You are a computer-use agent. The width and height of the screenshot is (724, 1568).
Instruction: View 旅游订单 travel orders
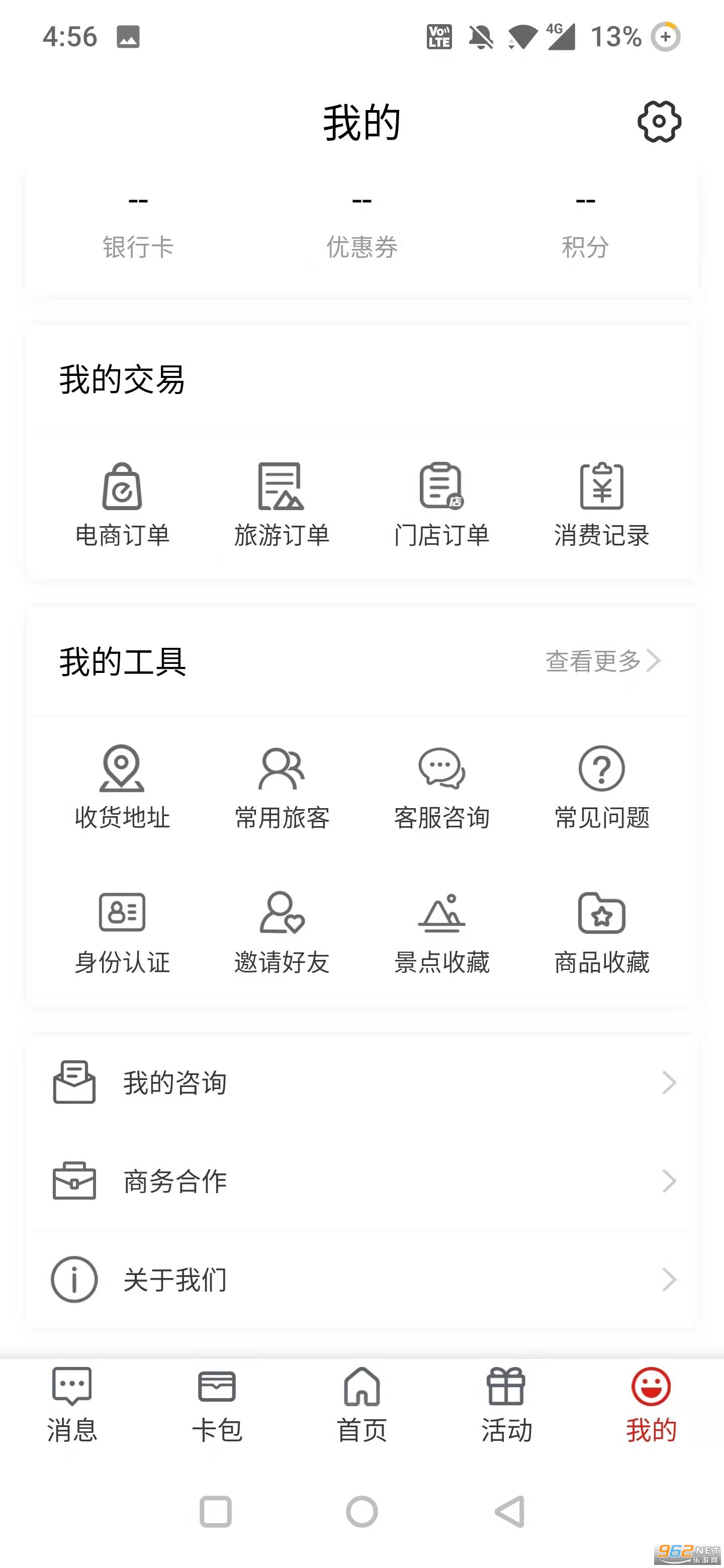[282, 503]
